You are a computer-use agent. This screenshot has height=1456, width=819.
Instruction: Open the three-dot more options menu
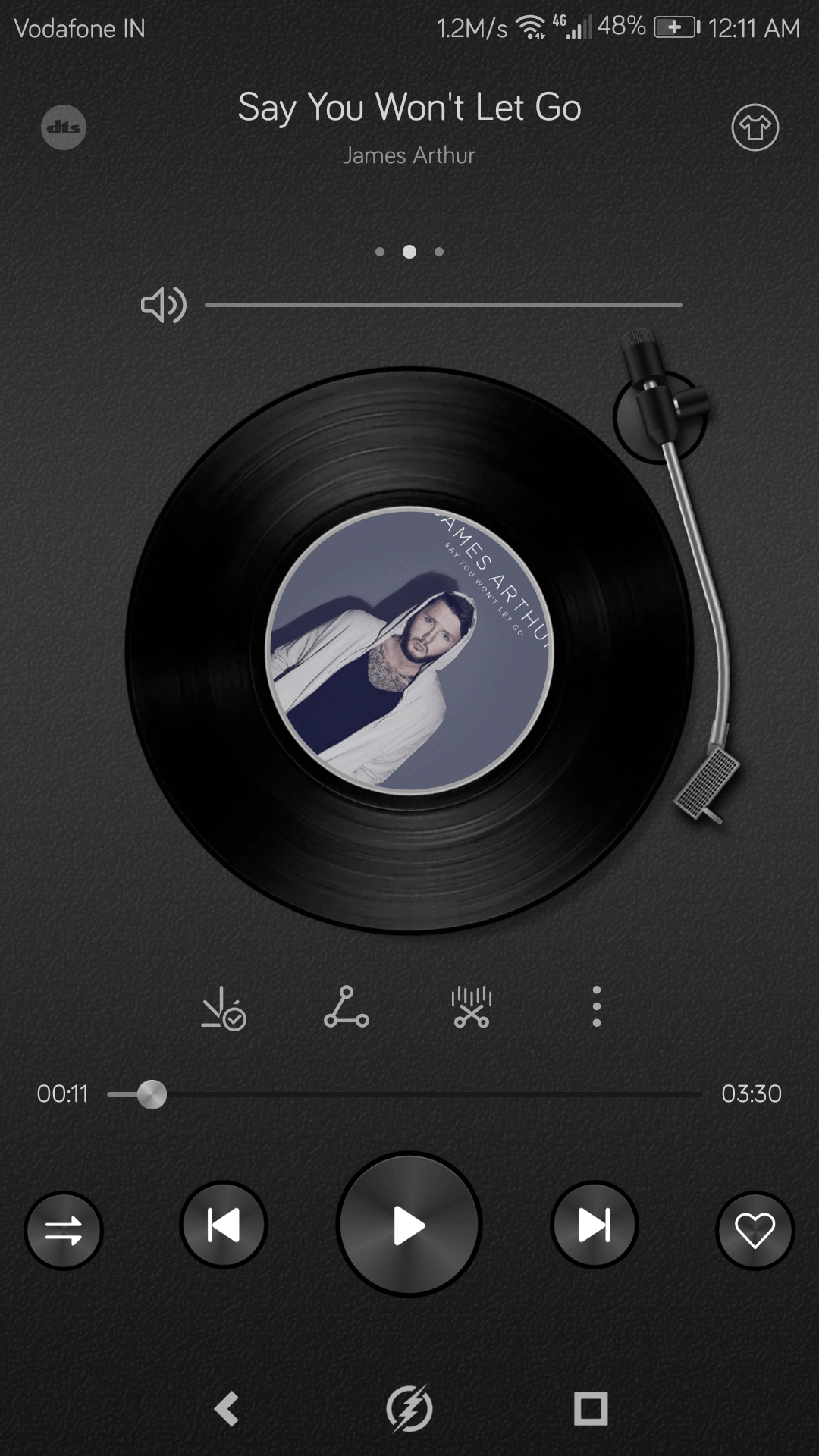pos(597,1008)
